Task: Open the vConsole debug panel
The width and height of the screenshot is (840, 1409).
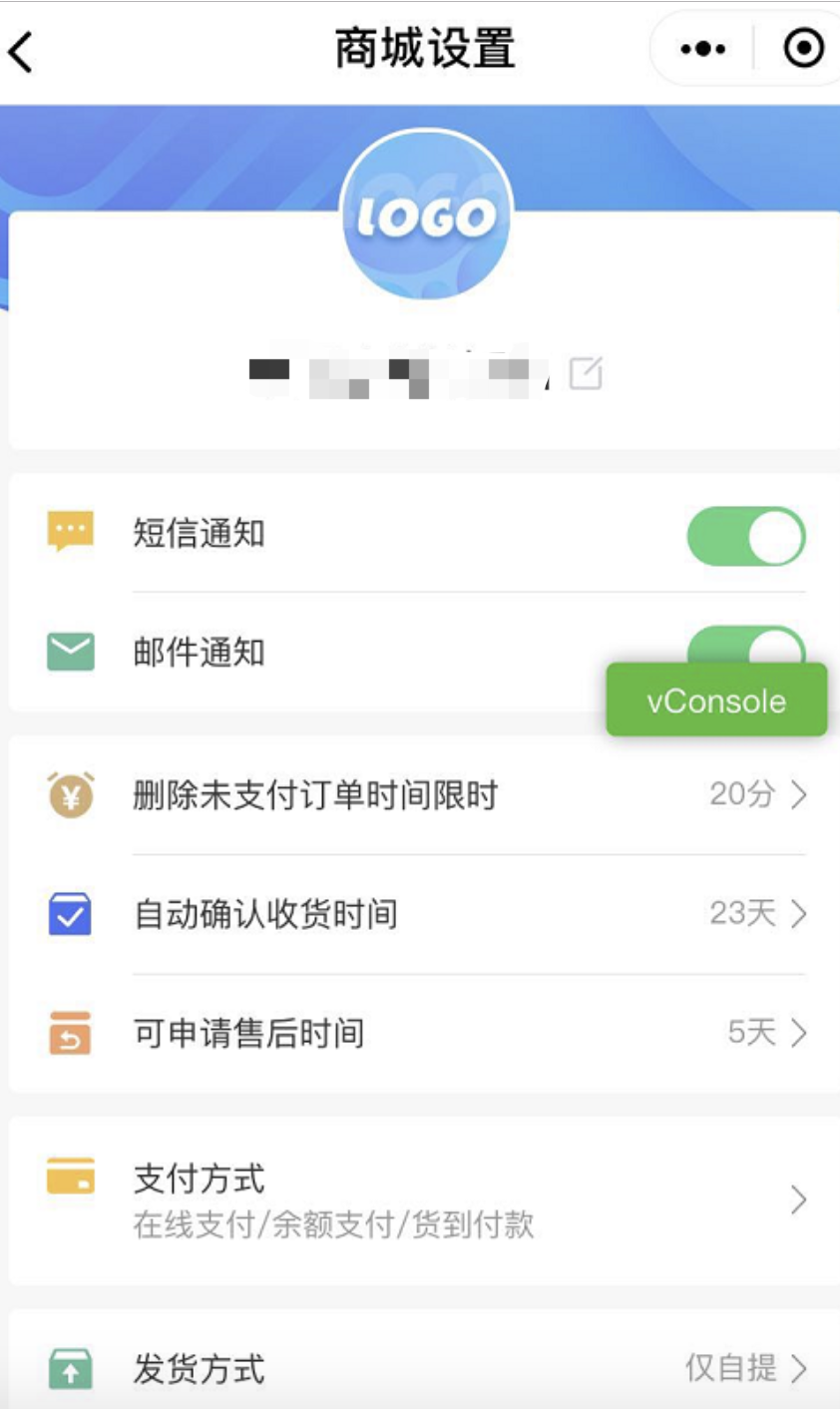Action: point(716,701)
